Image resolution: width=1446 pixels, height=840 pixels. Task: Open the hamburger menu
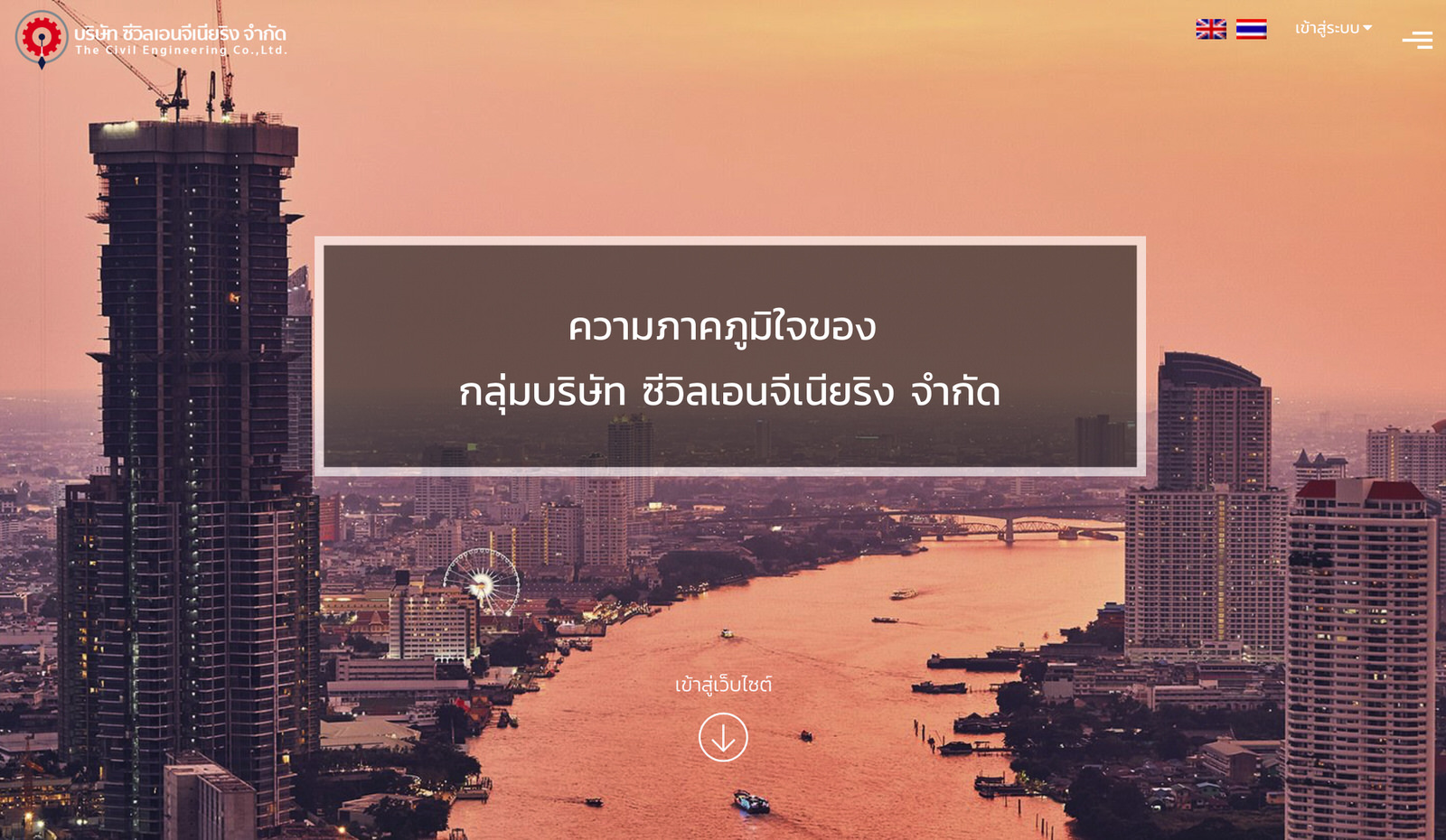(1417, 40)
